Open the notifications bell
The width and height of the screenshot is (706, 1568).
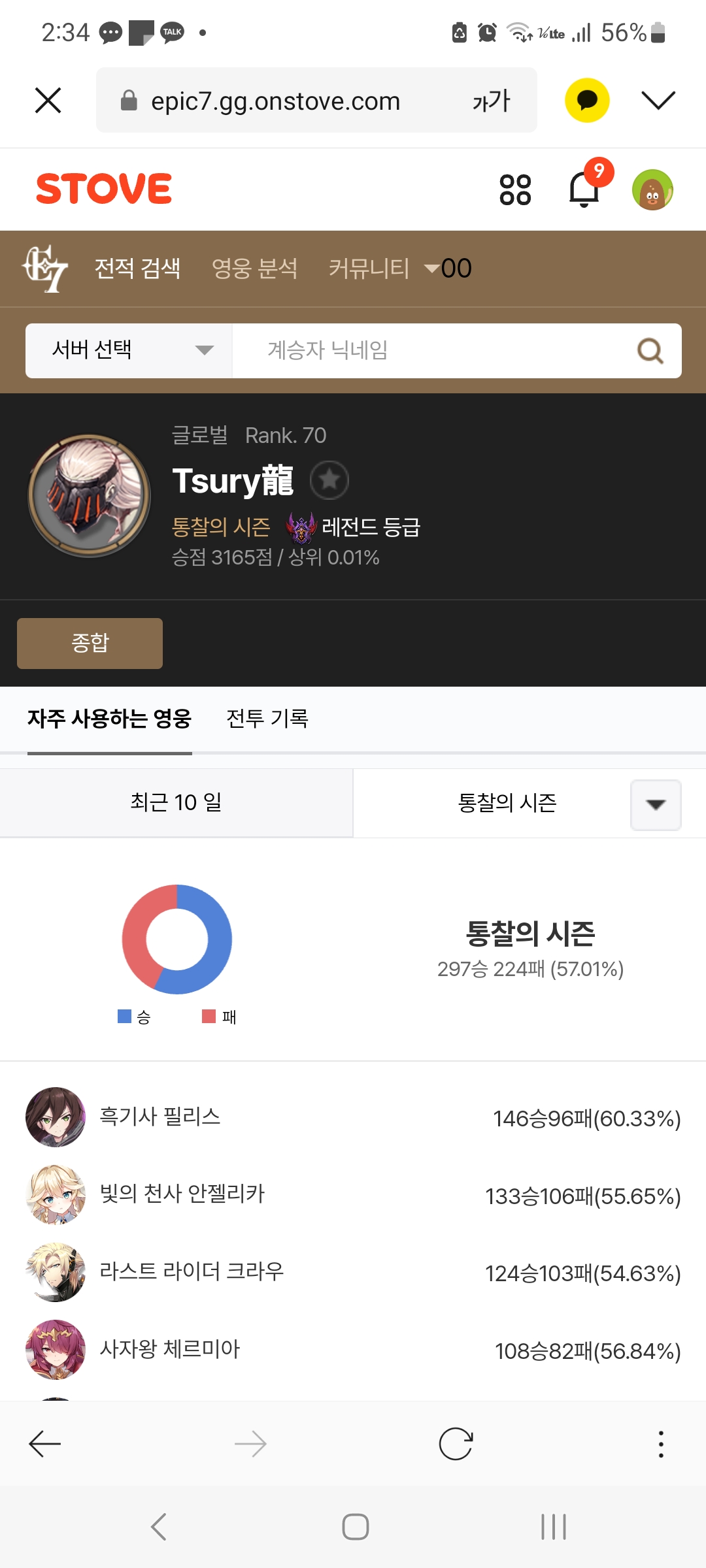585,188
